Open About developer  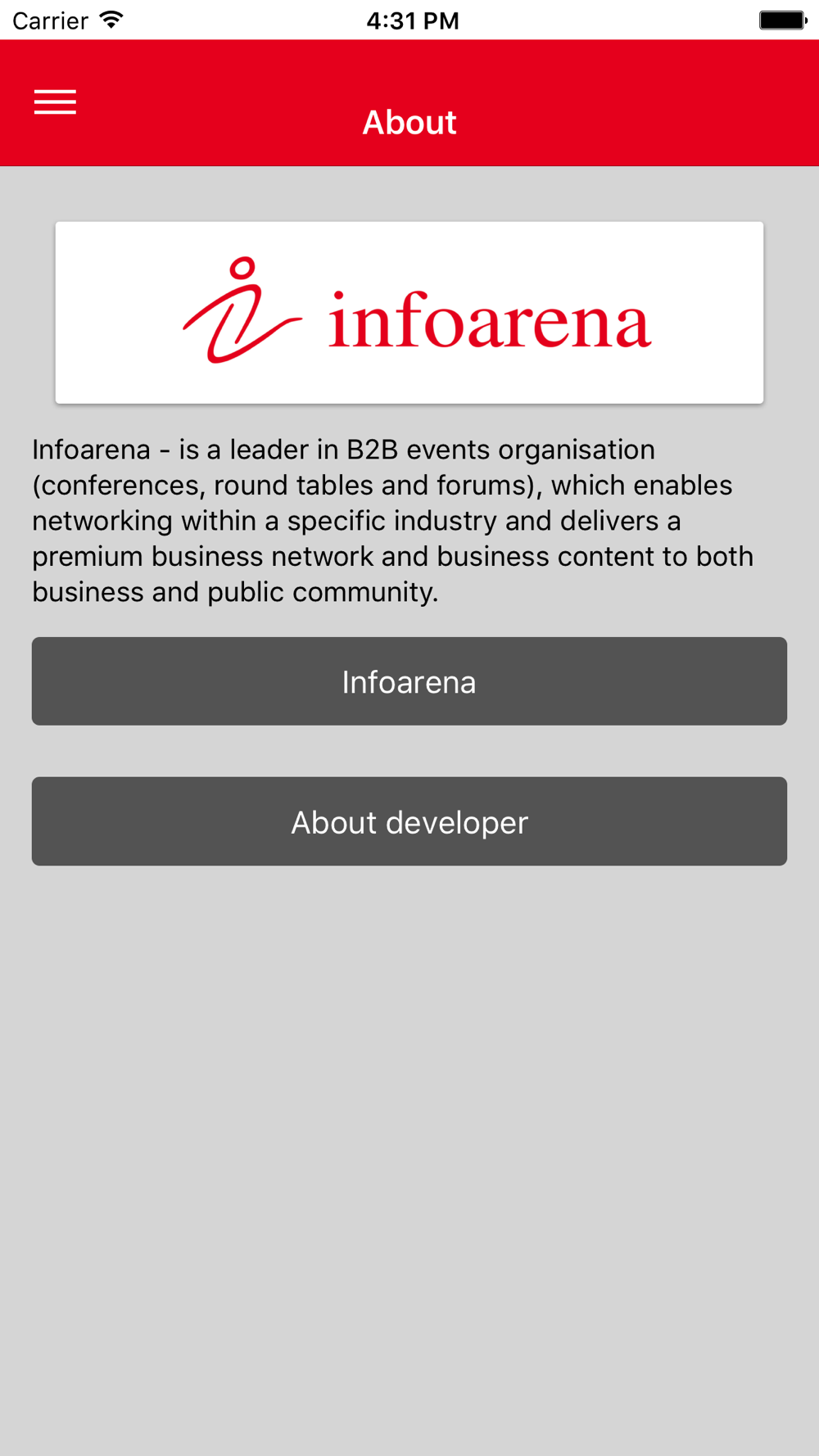pos(409,821)
